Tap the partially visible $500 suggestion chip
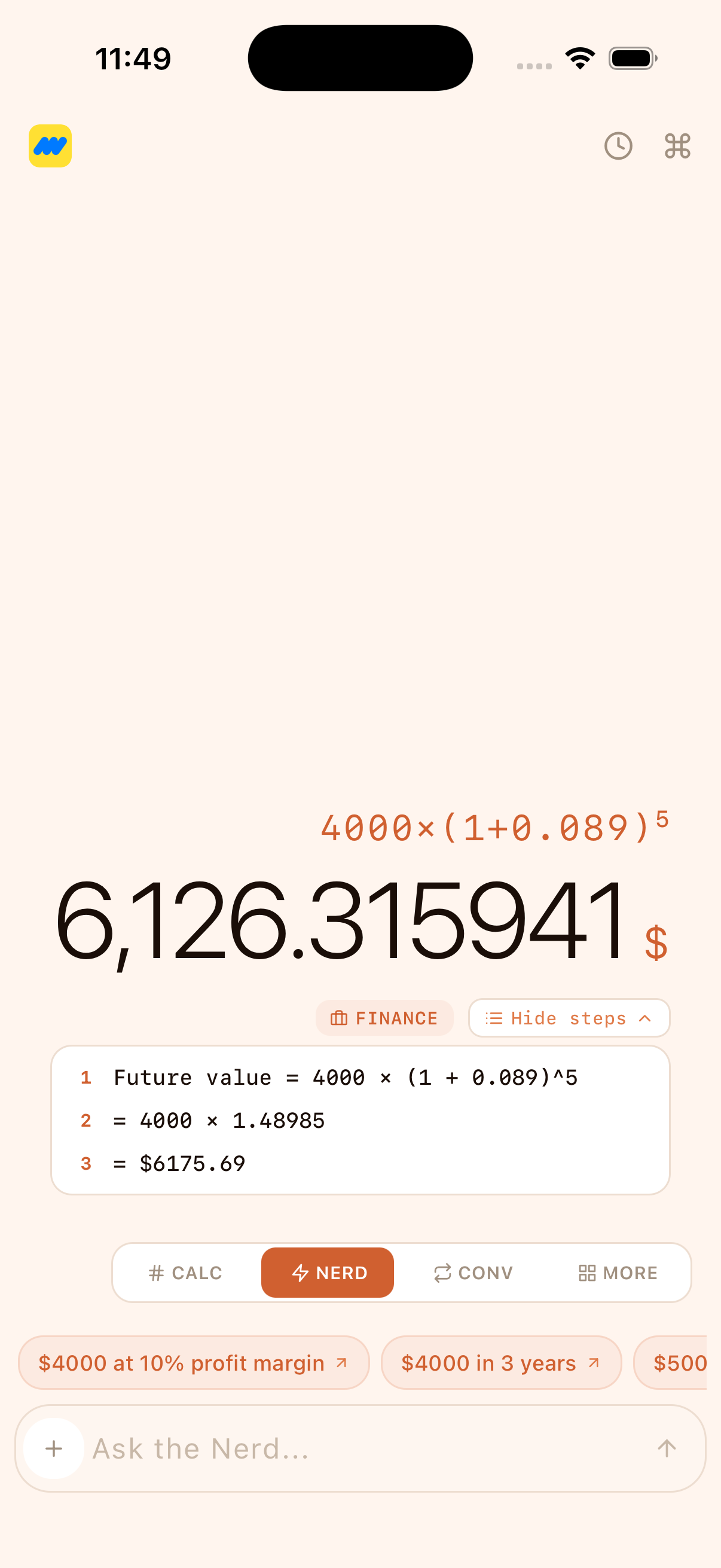The image size is (721, 1568). pos(677,1363)
